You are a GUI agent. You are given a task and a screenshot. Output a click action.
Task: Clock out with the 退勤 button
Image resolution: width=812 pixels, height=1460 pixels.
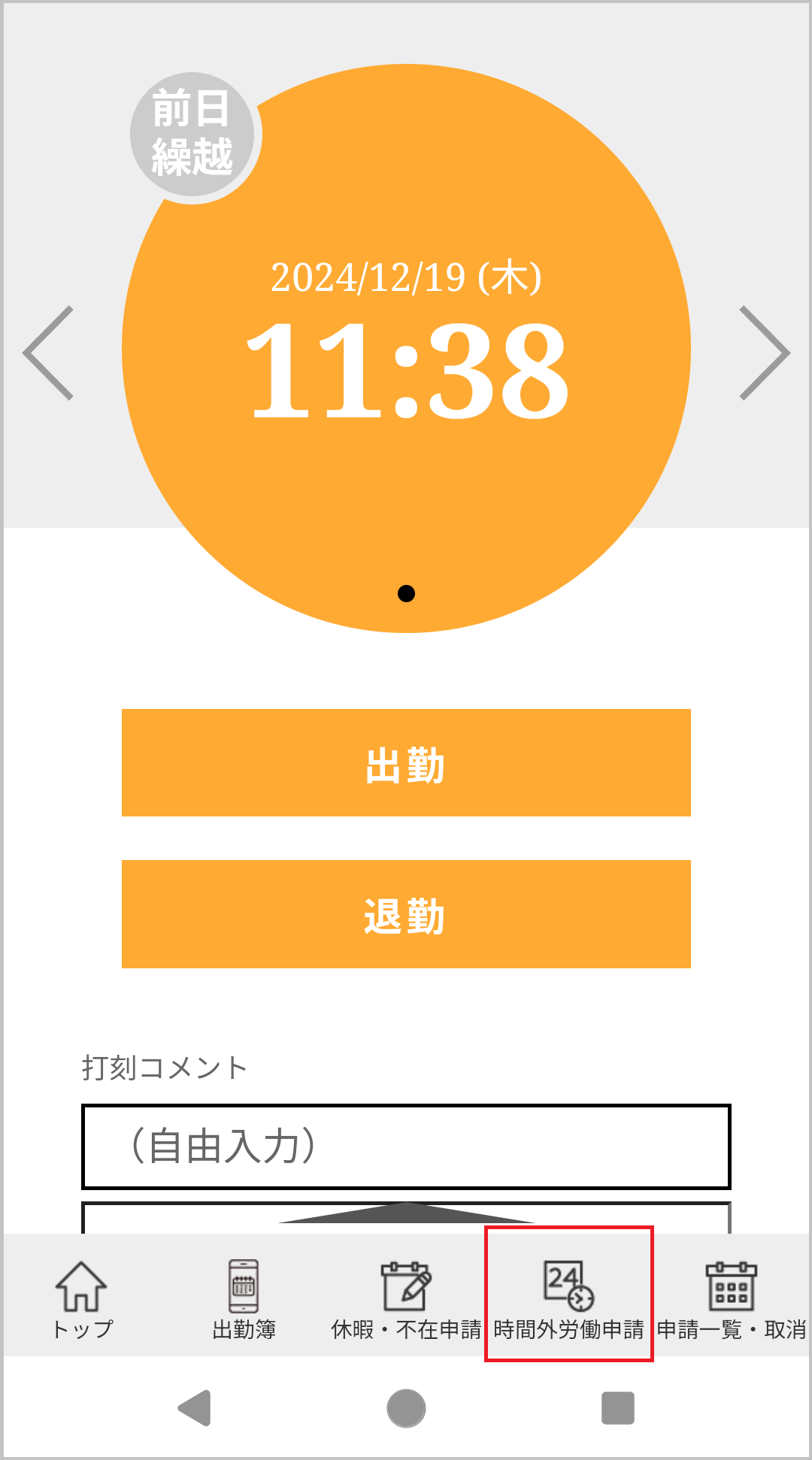tap(406, 914)
